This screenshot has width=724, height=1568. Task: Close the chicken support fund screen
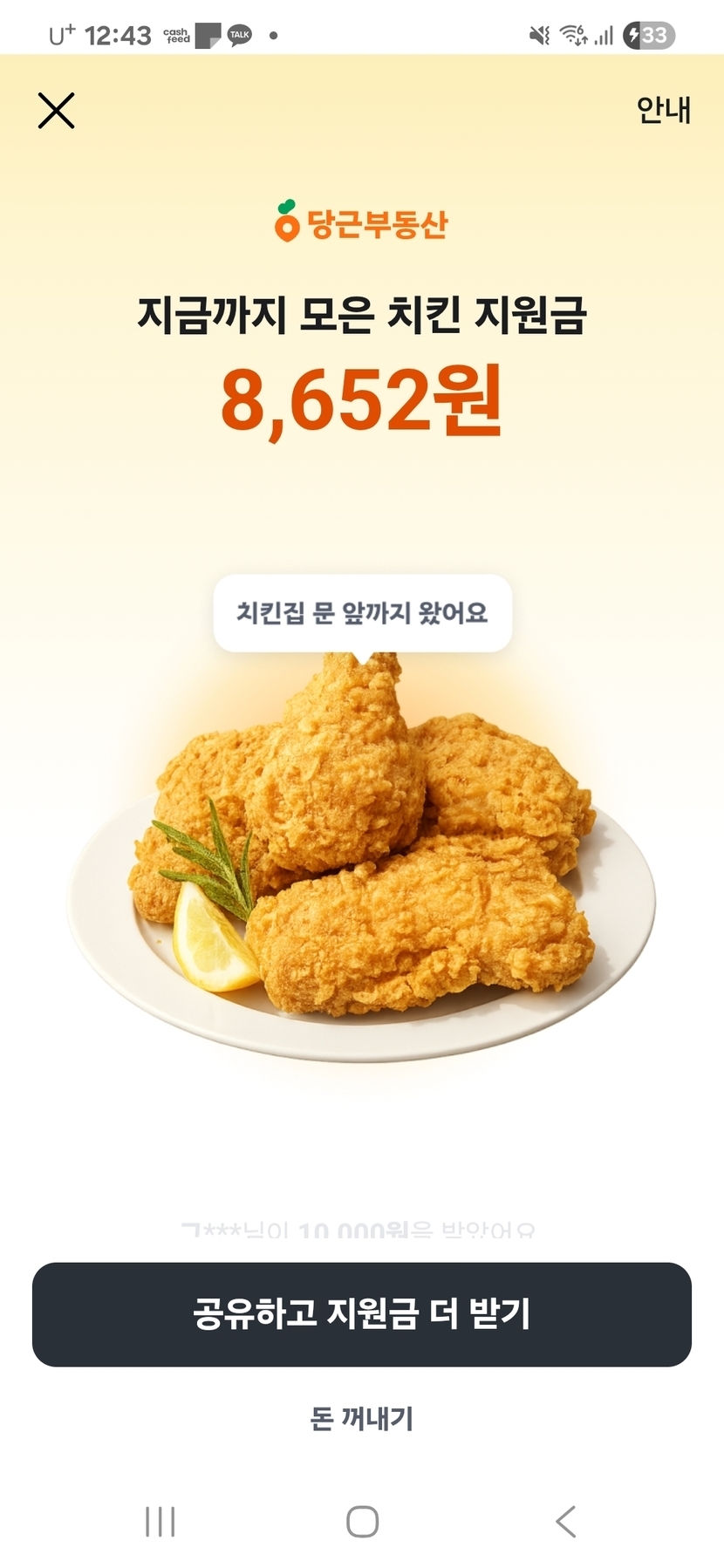click(57, 111)
